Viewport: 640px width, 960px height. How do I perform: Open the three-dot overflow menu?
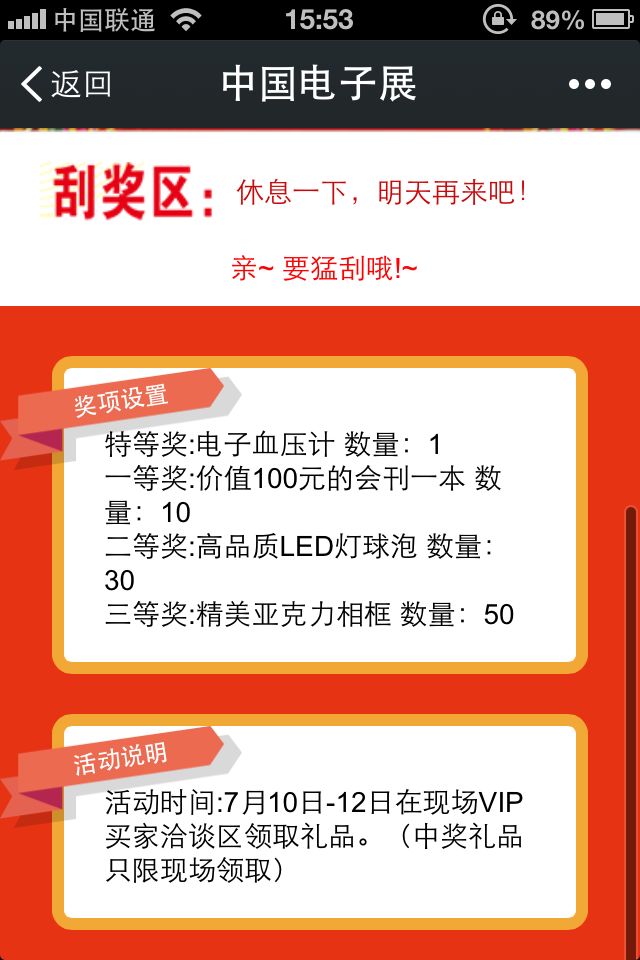click(x=589, y=85)
